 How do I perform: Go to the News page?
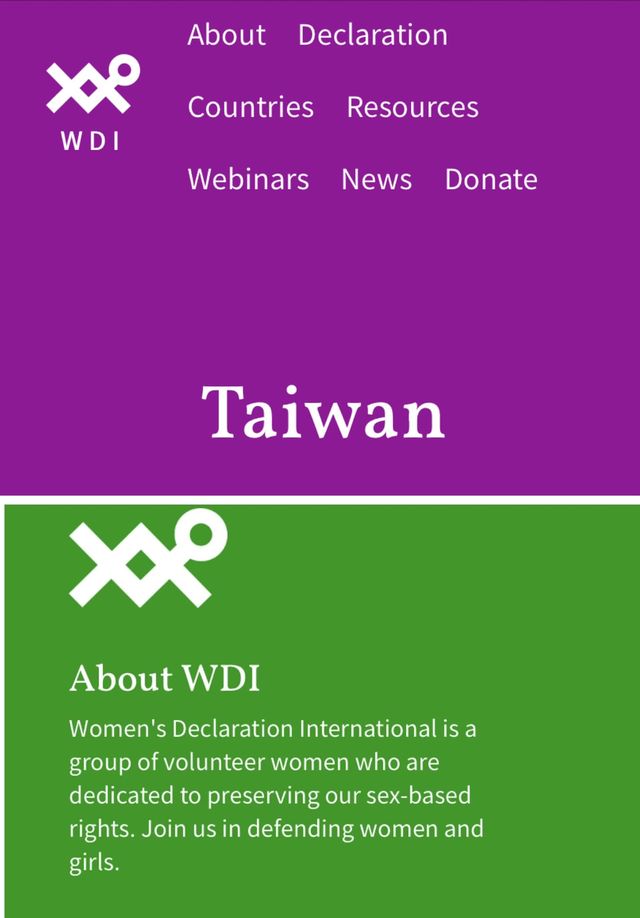[x=376, y=179]
